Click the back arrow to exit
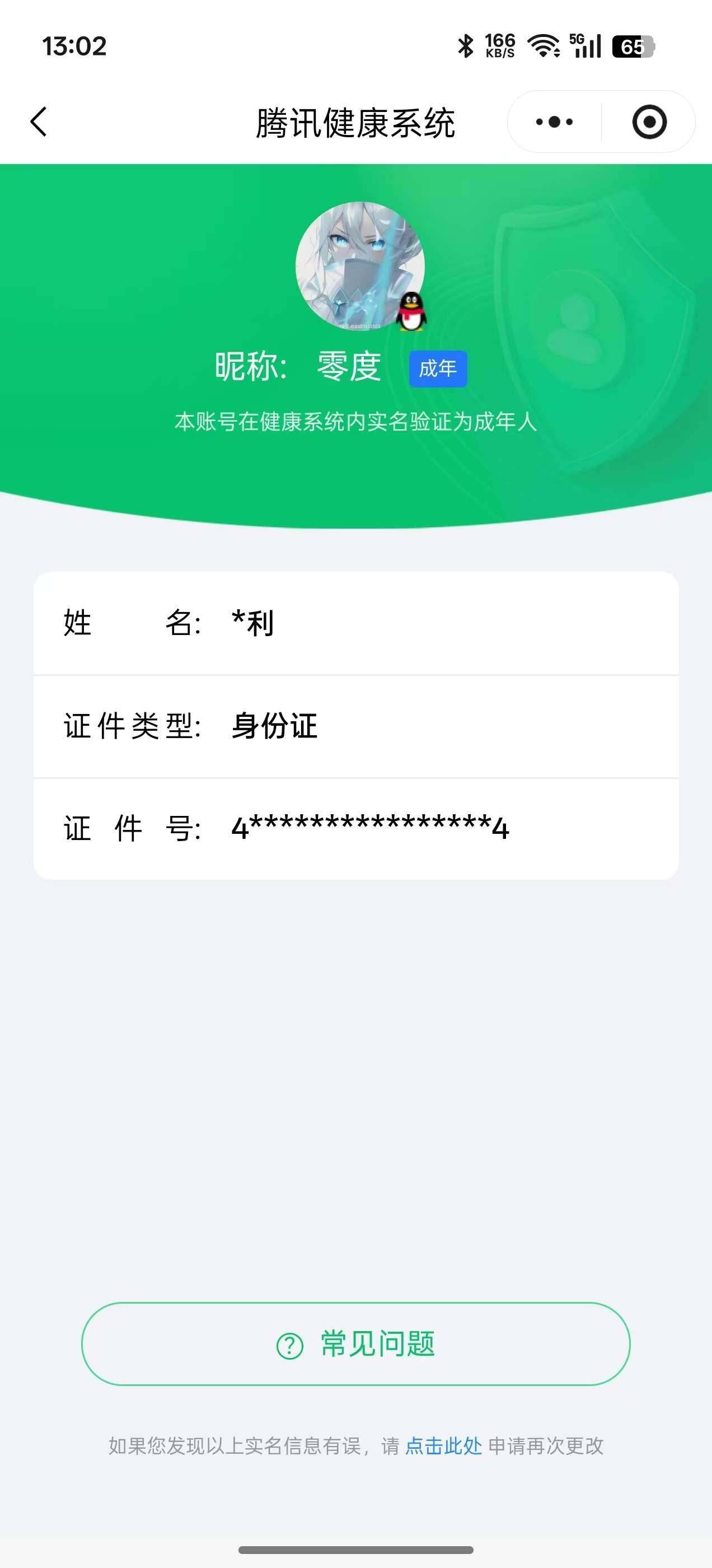Screen dimensions: 712x1568 [x=38, y=122]
